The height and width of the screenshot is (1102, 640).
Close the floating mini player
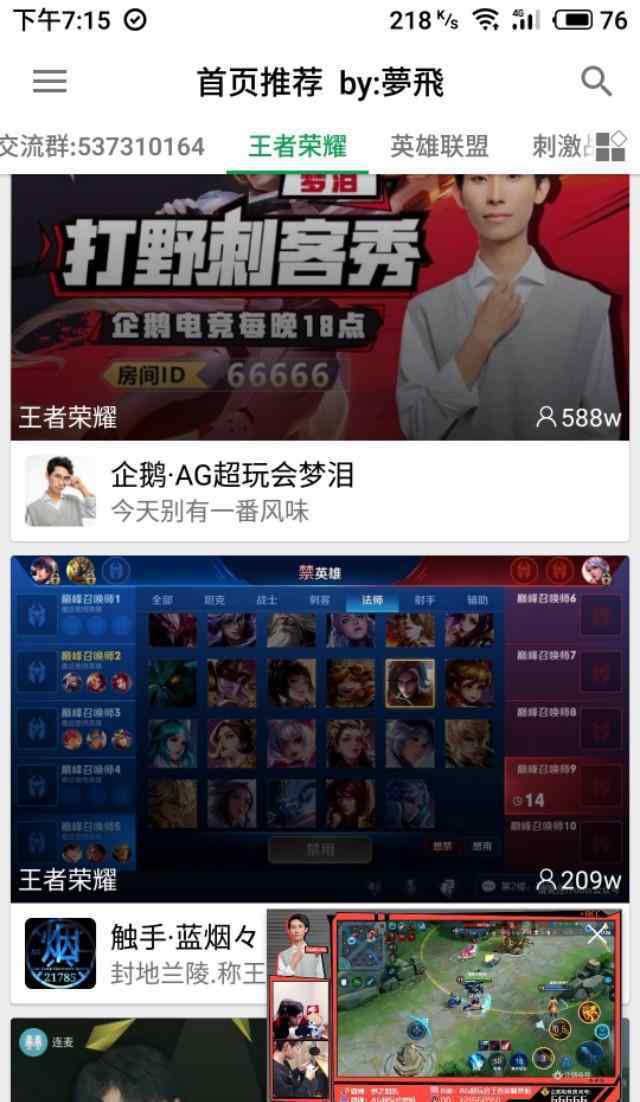click(597, 935)
